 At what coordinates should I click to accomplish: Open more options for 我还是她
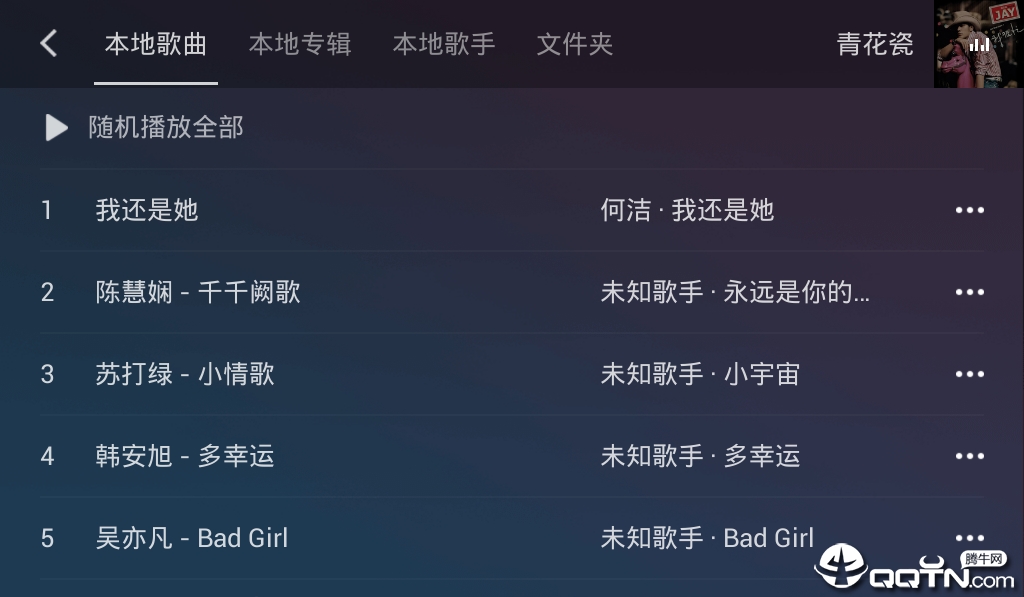969,210
